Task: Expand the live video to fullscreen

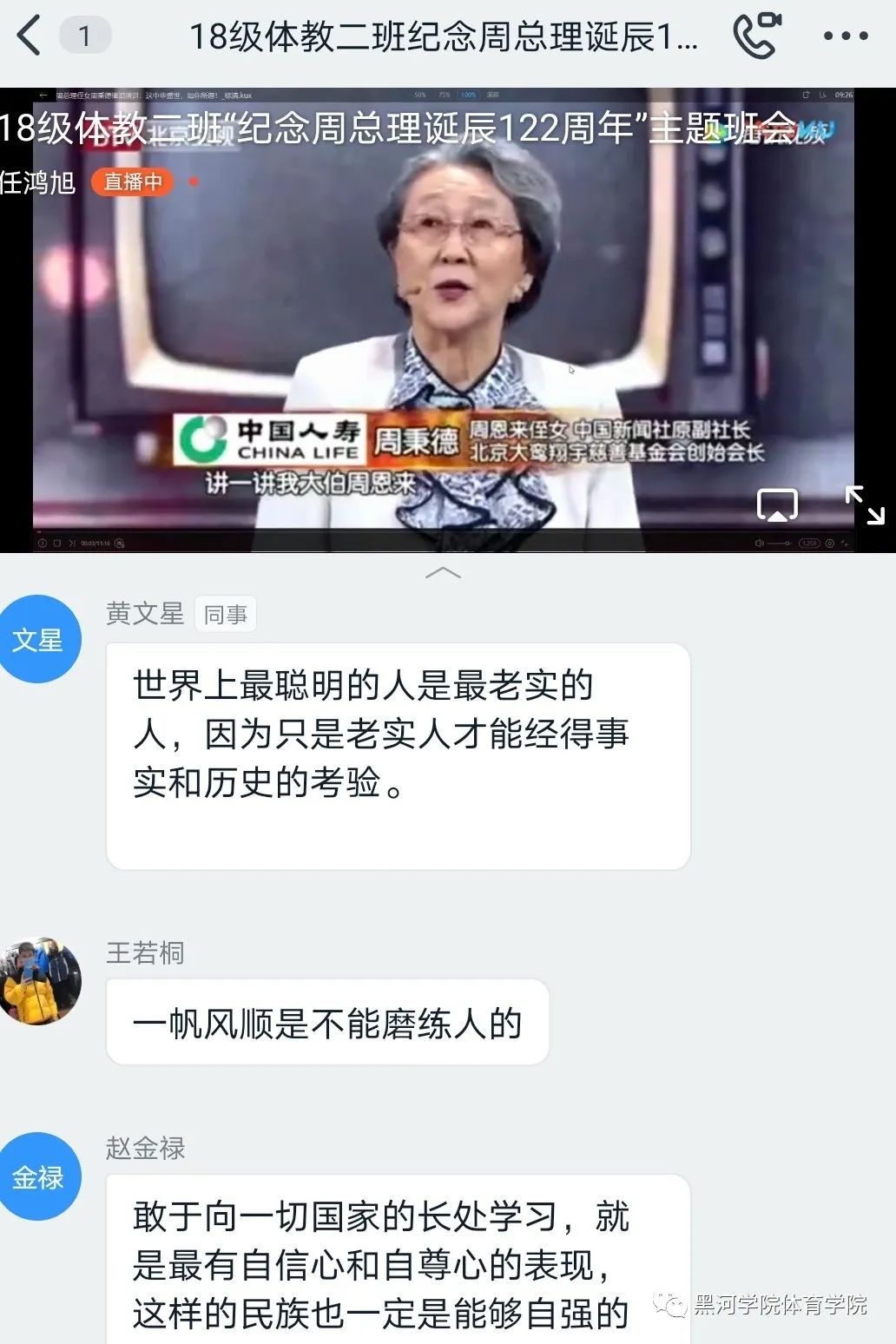Action: (864, 504)
